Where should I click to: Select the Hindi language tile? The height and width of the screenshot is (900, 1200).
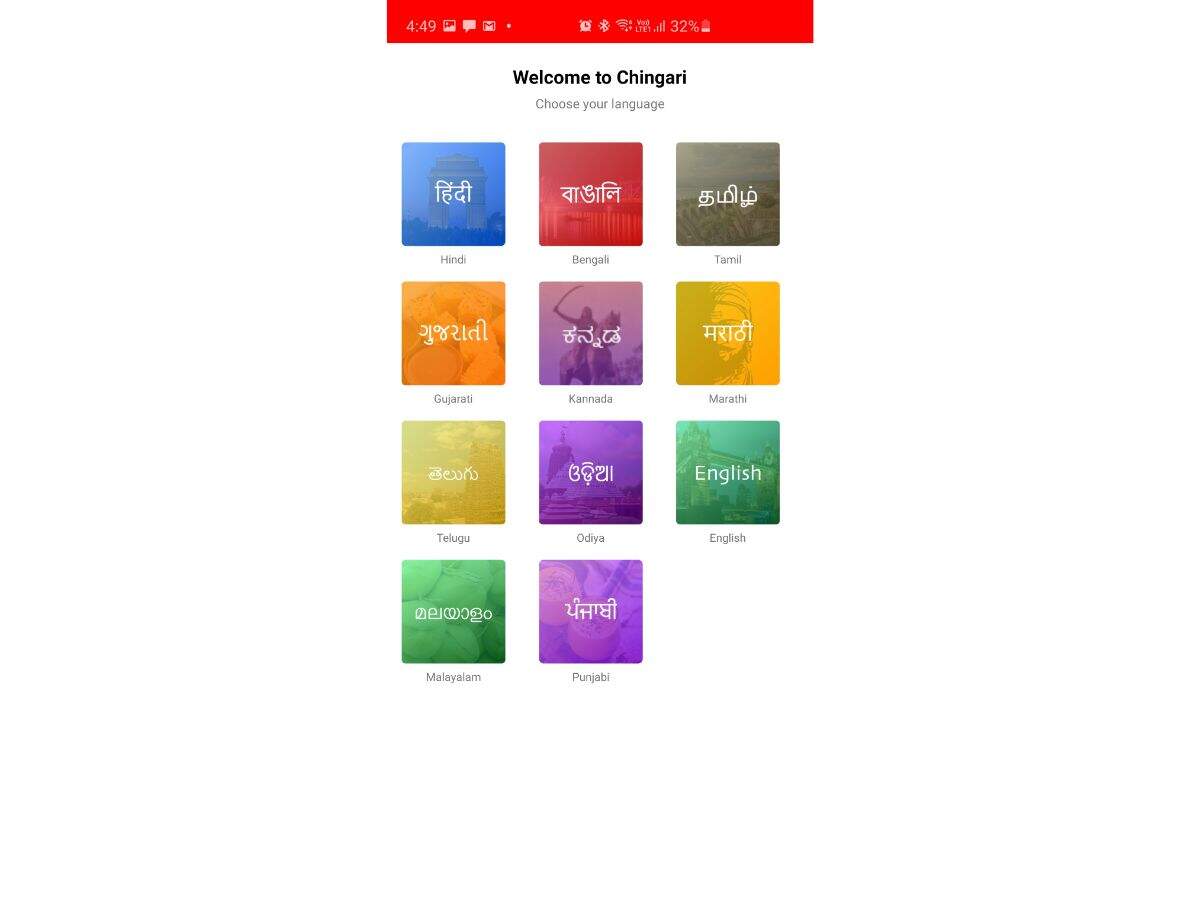click(x=453, y=194)
